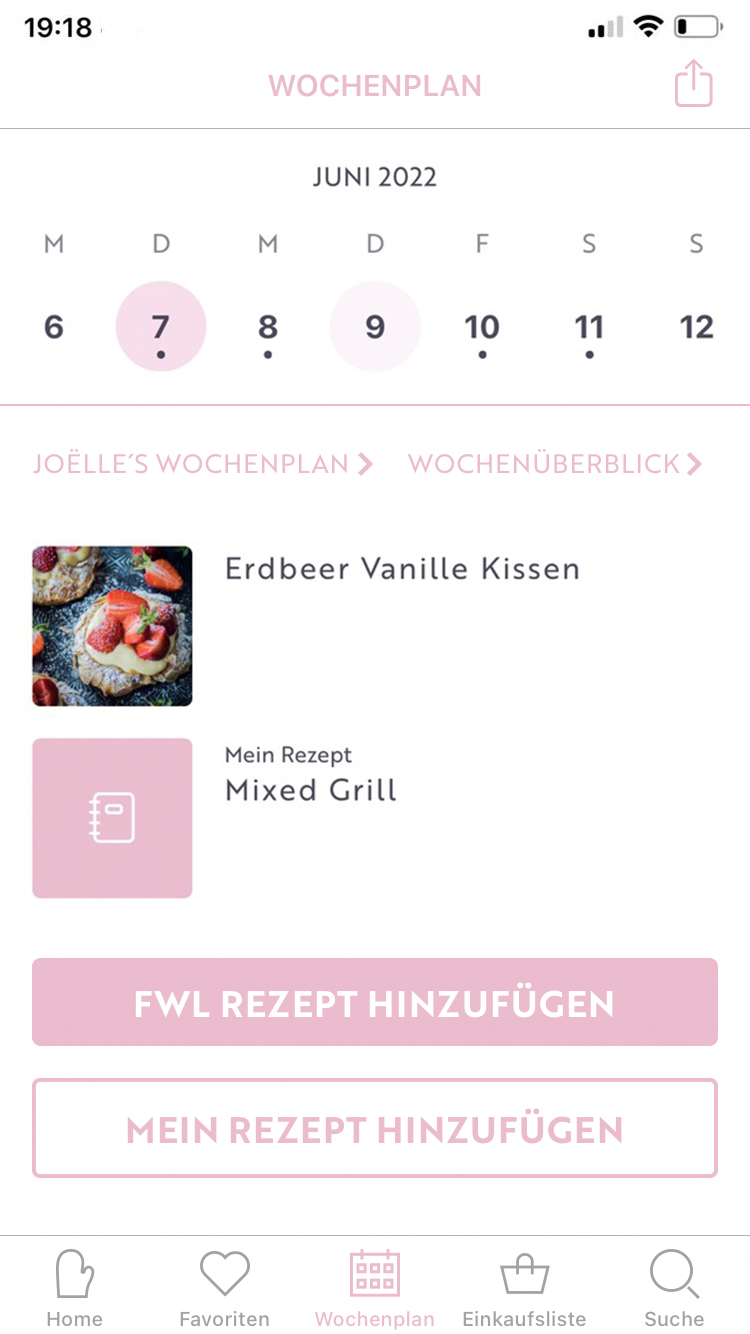Tap FWL Rezept hinzufügen button
The height and width of the screenshot is (1334, 750).
coord(375,1003)
